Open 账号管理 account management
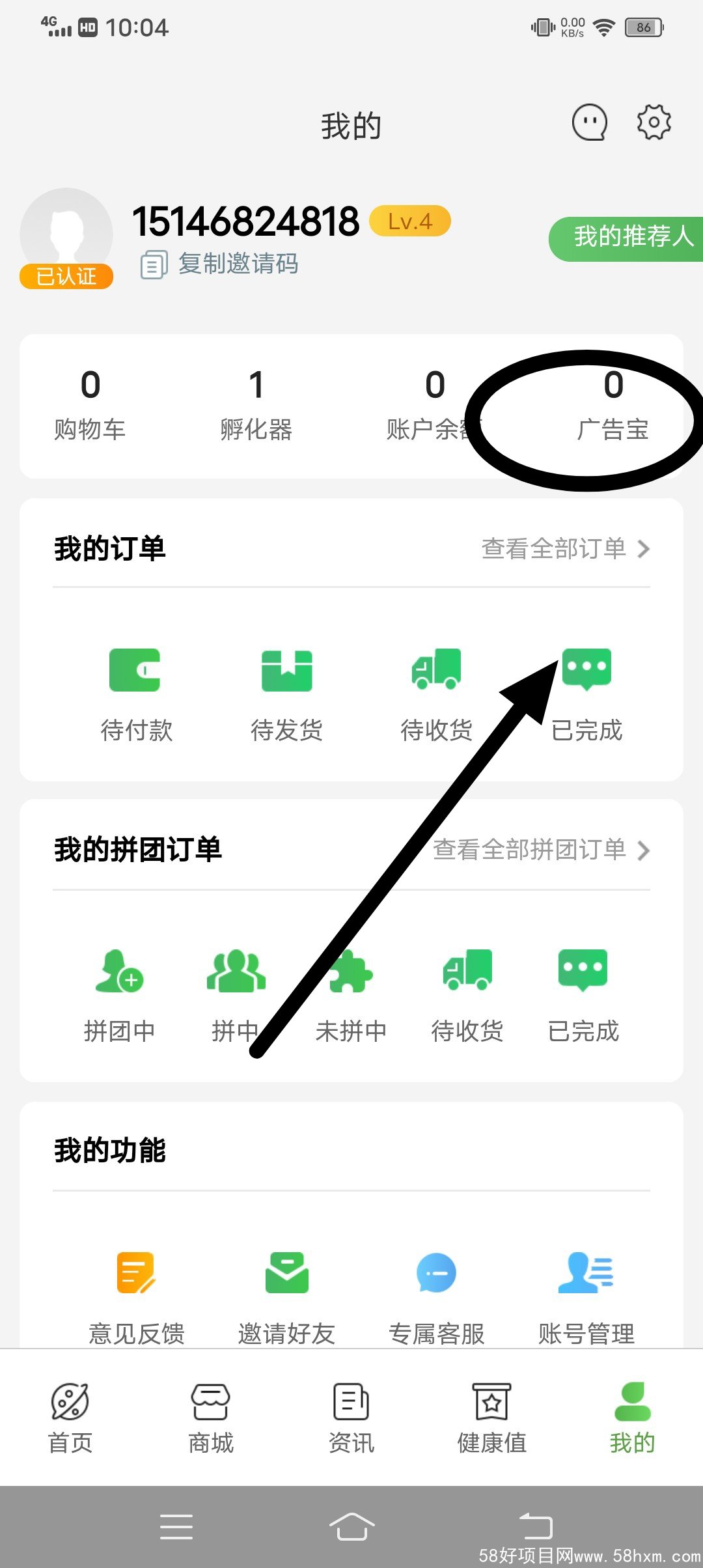Viewport: 703px width, 1568px height. (586, 1295)
